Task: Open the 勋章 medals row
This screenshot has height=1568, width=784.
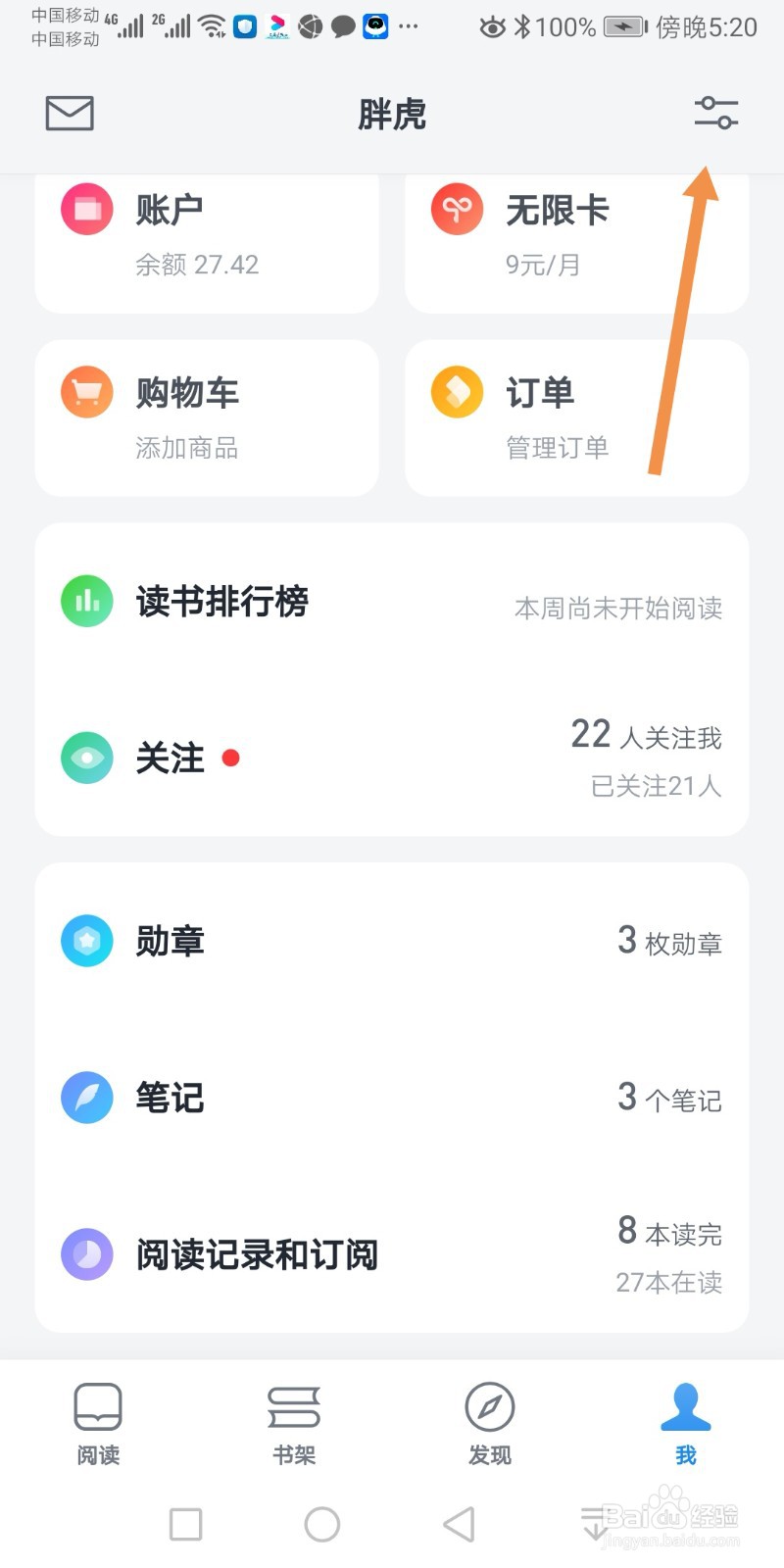Action: (x=392, y=941)
